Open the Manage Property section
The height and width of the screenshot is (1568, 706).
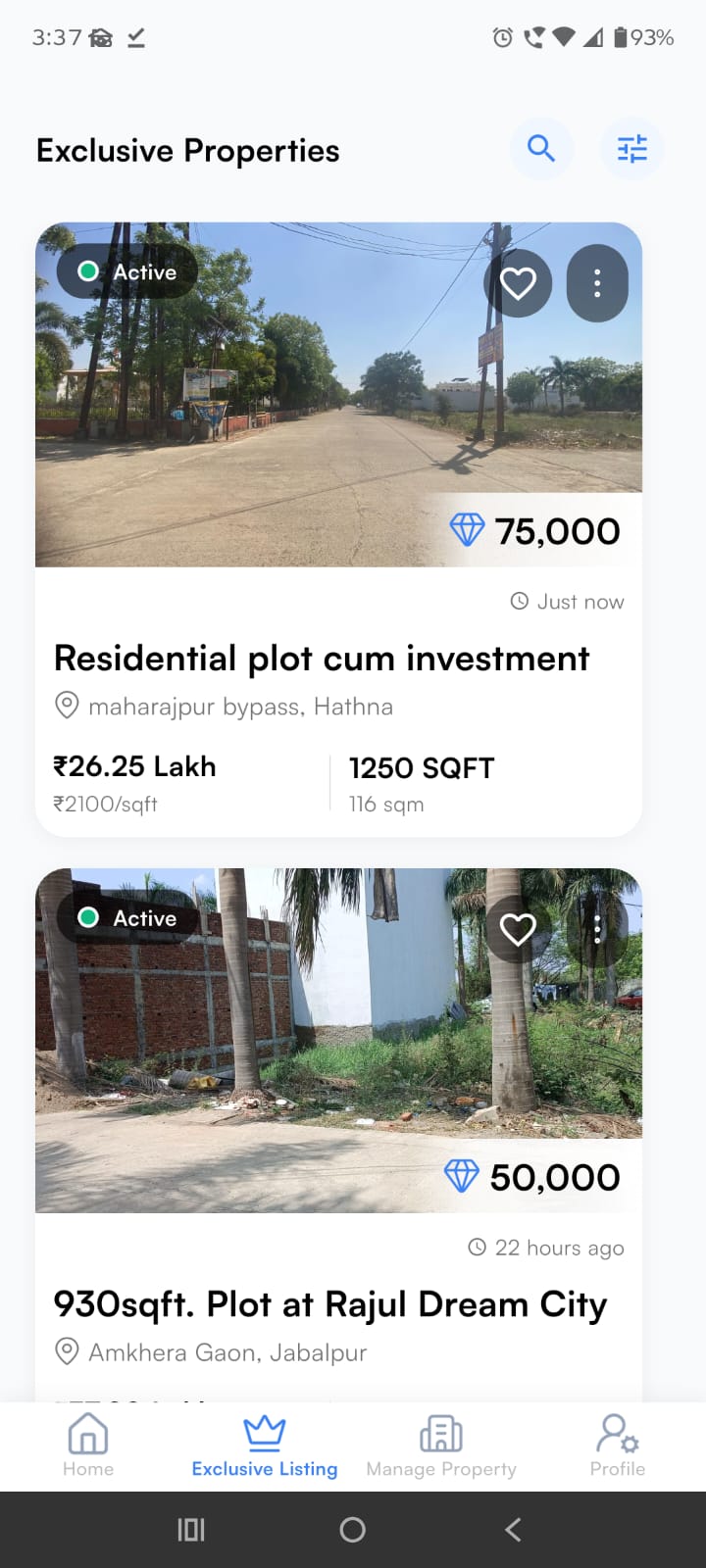[440, 1445]
